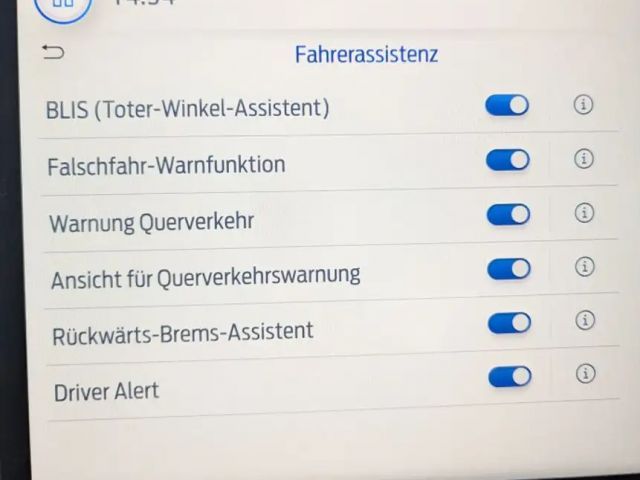Open info about Falschfahr-Warnfunktion
640x480 pixels.
click(x=584, y=158)
